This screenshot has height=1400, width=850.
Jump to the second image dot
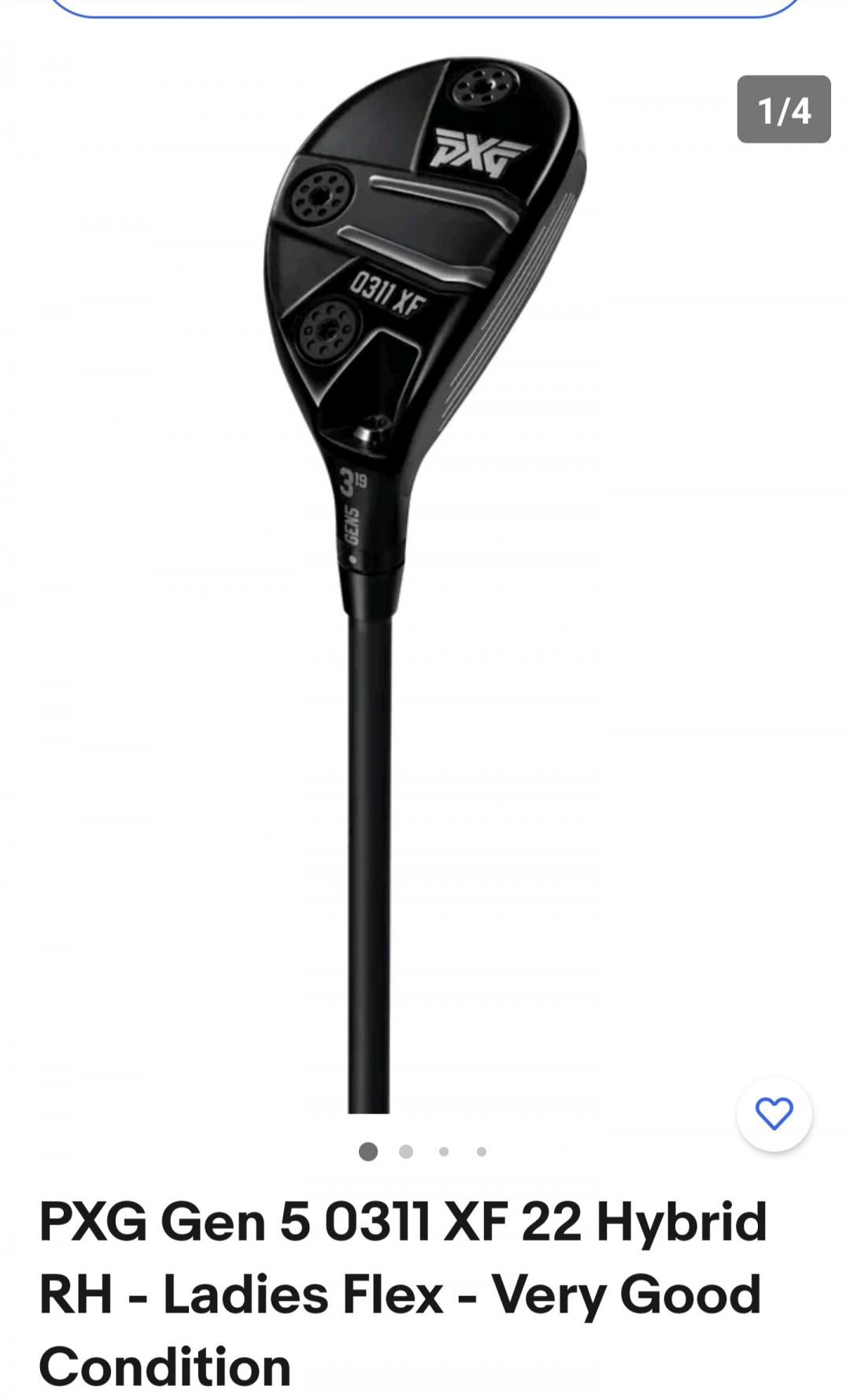[406, 1152]
